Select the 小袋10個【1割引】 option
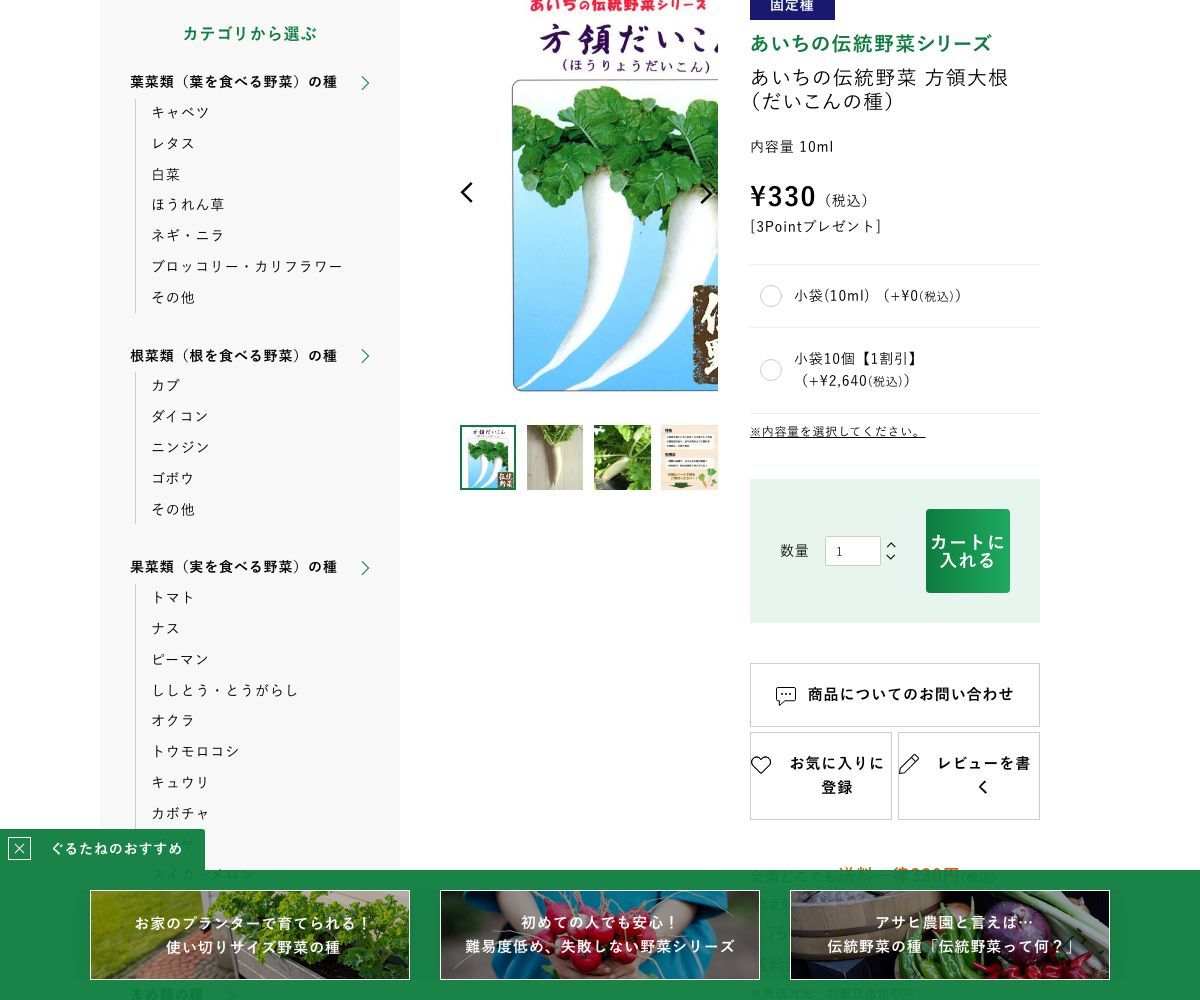This screenshot has height=1000, width=1200. click(771, 370)
